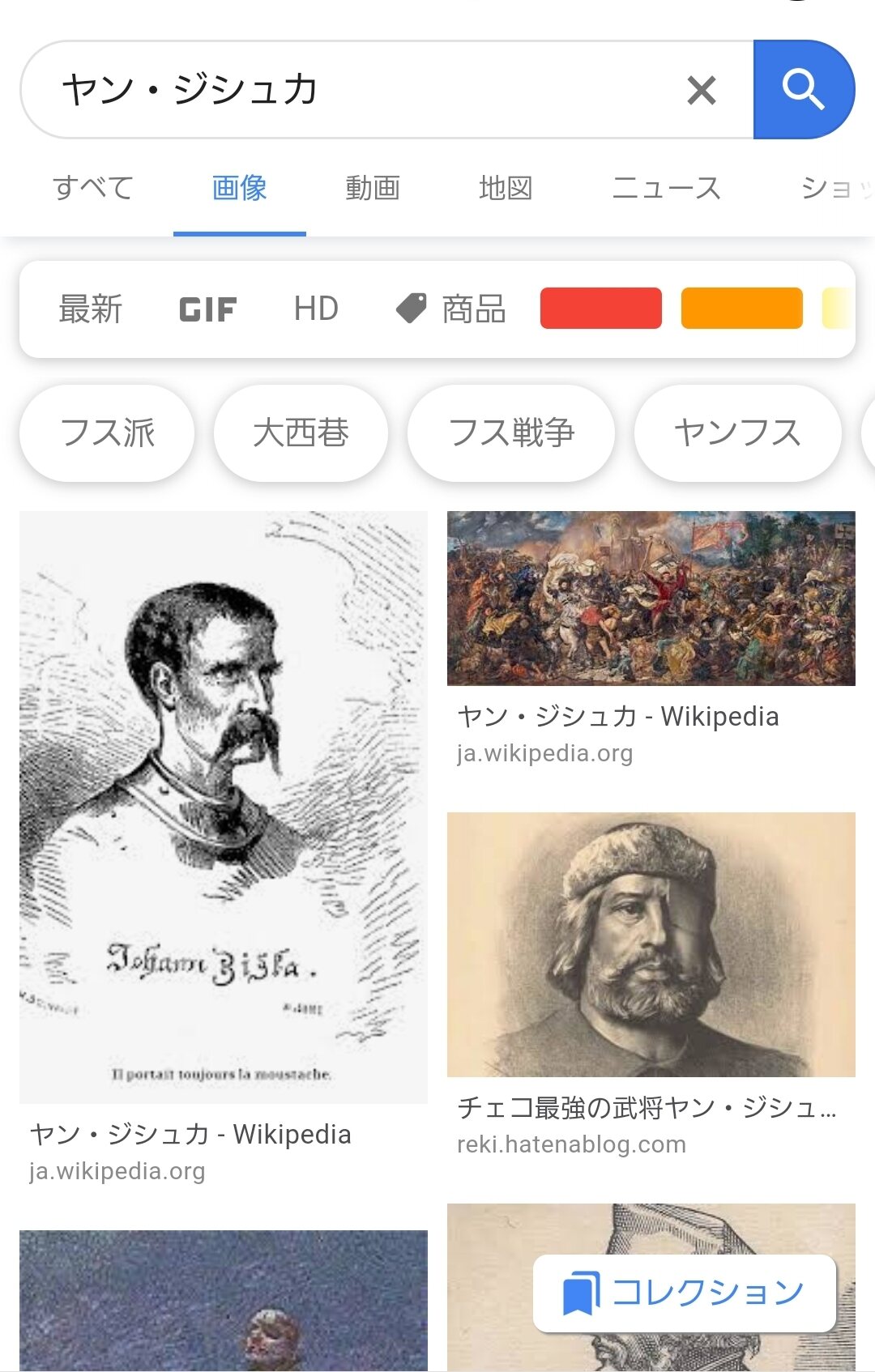
Task: Switch to the すべて tab
Action: pos(94,189)
